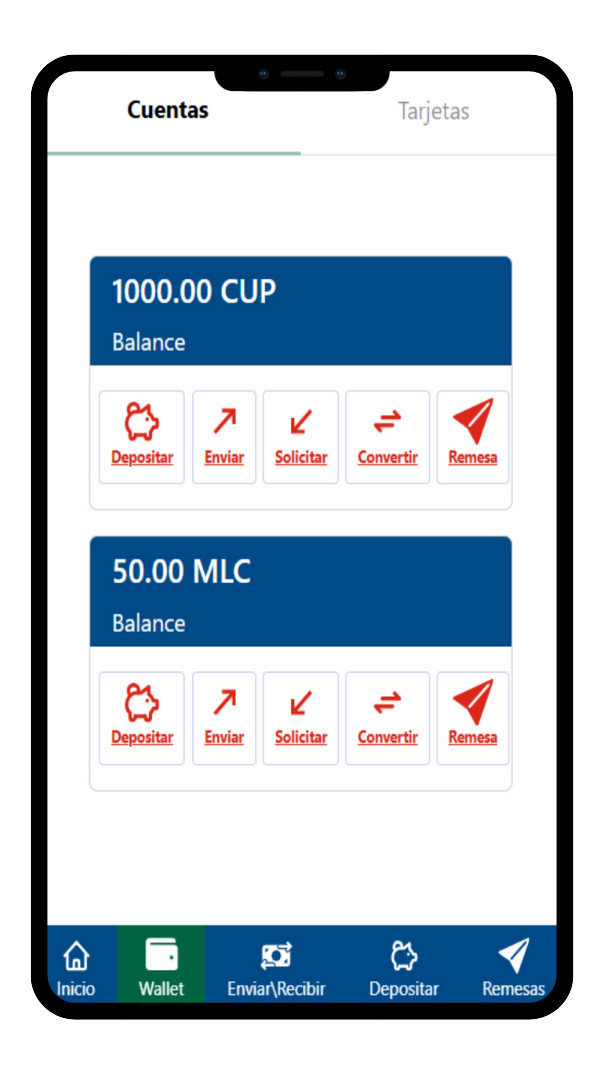Open the Wallet tab in the bottom bar

162,965
